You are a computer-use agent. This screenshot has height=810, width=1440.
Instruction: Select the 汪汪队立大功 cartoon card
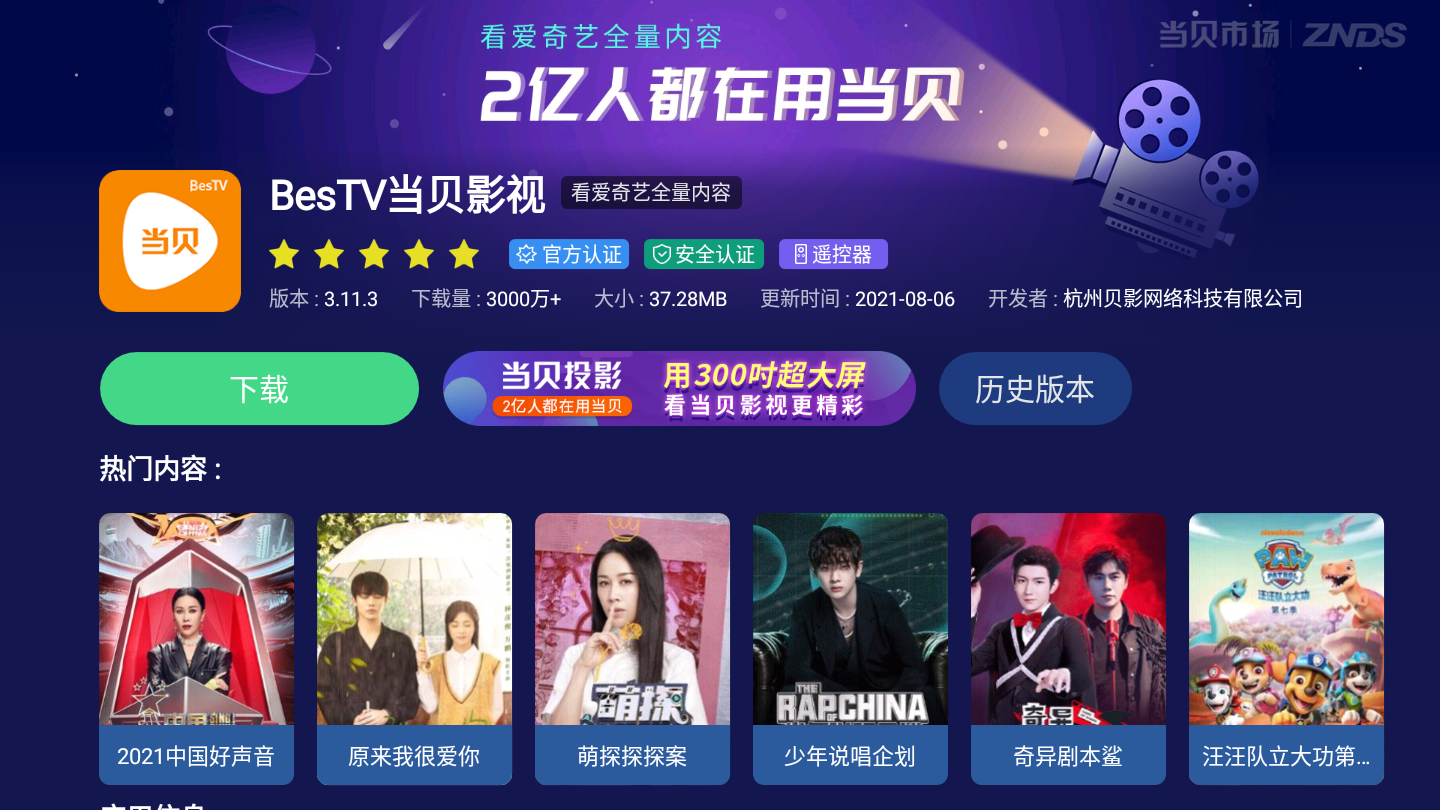click(1286, 648)
